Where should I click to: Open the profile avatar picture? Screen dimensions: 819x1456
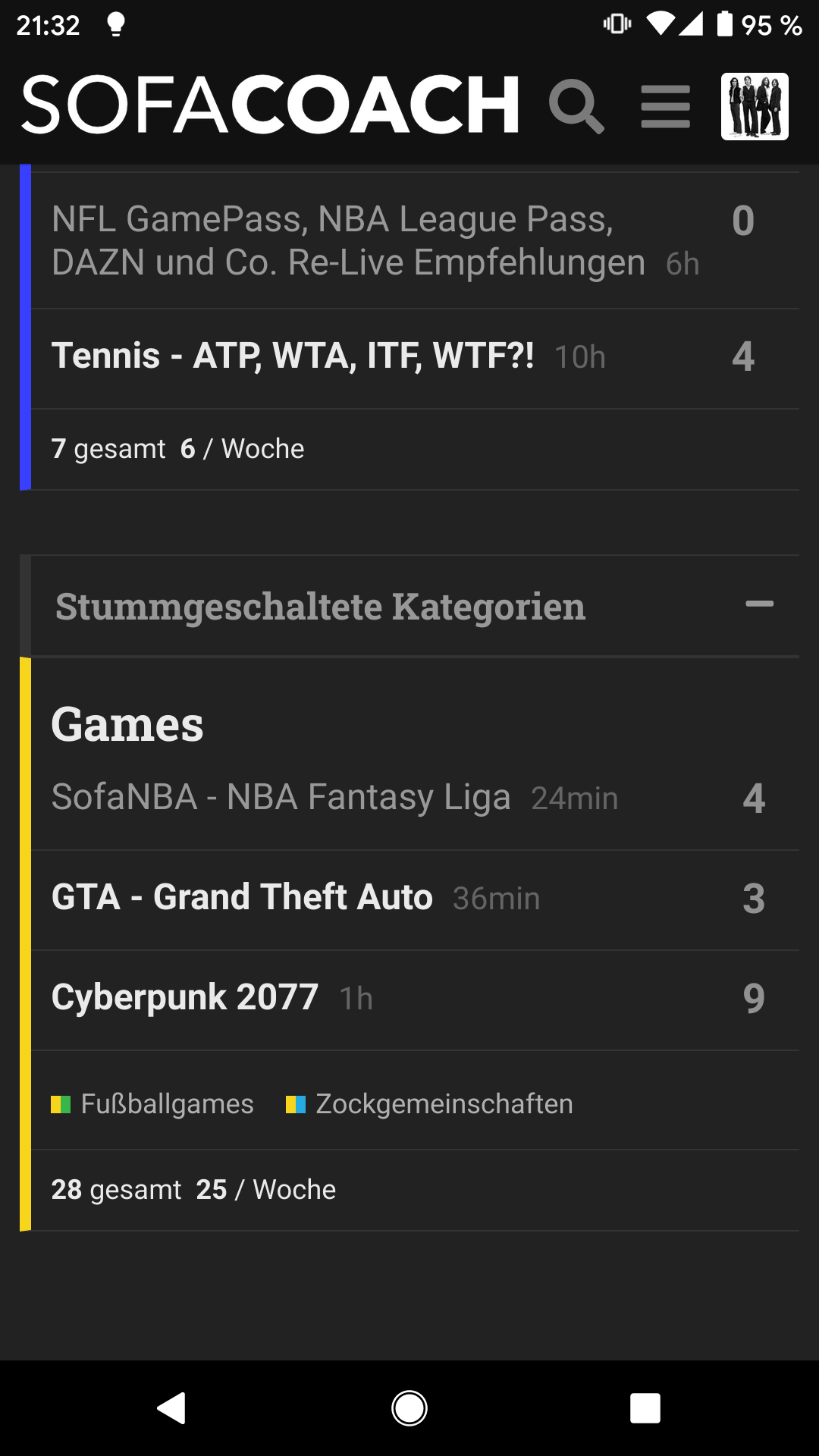point(755,106)
